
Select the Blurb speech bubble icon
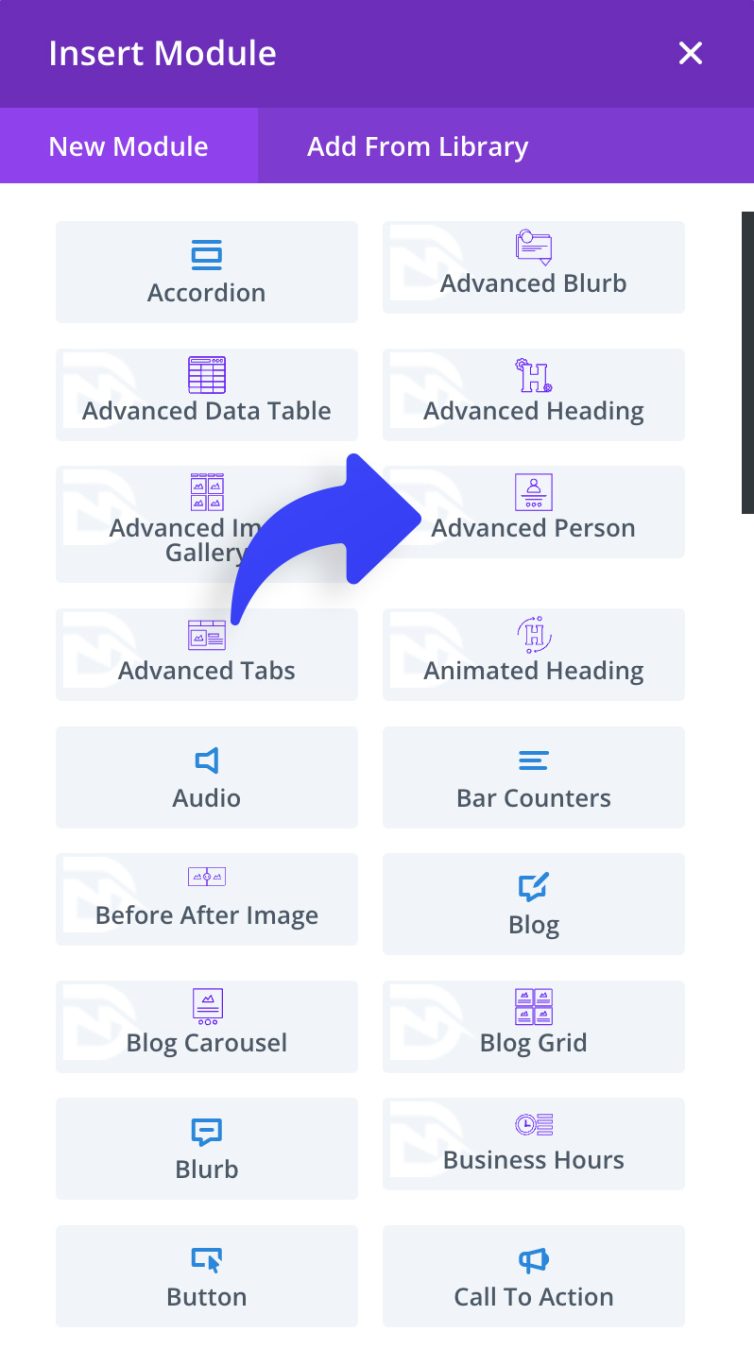(x=206, y=1131)
